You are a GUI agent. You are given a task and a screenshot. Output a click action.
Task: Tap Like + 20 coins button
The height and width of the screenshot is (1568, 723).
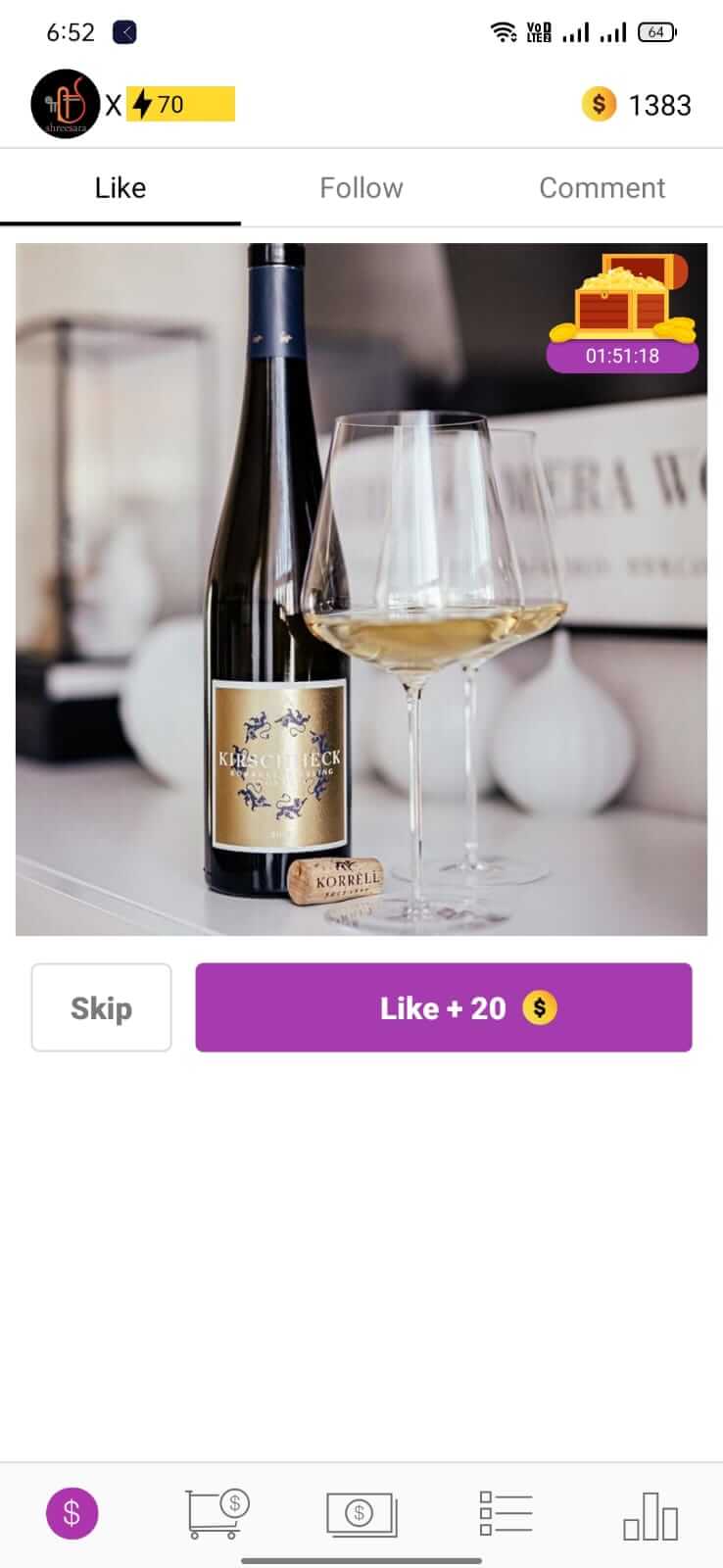(x=443, y=1007)
